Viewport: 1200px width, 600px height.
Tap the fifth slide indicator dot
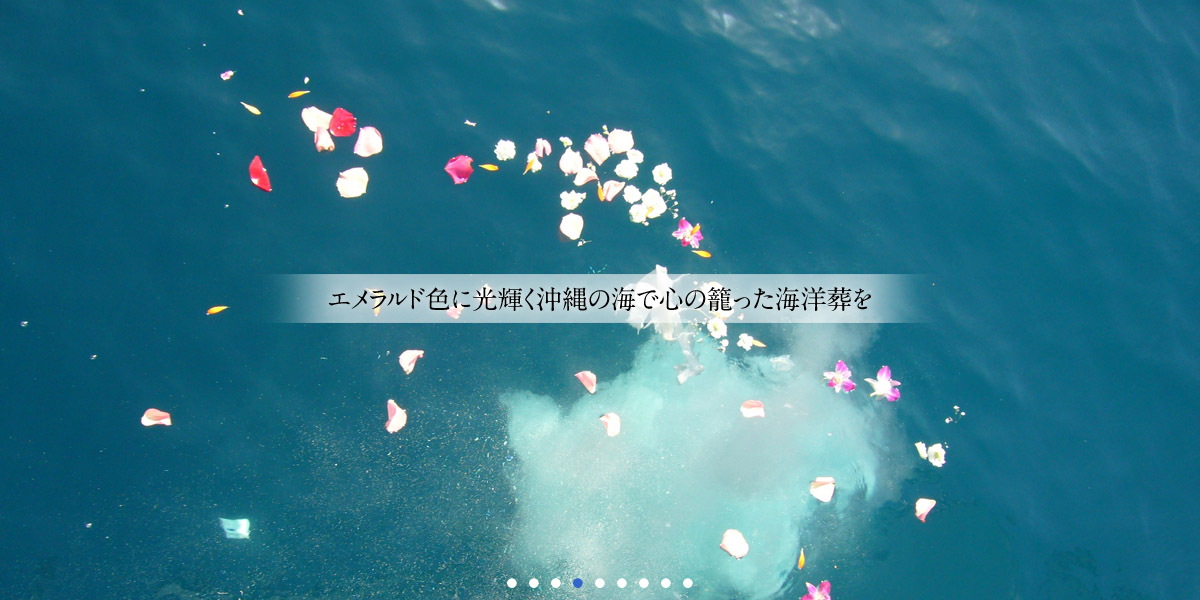tap(600, 583)
